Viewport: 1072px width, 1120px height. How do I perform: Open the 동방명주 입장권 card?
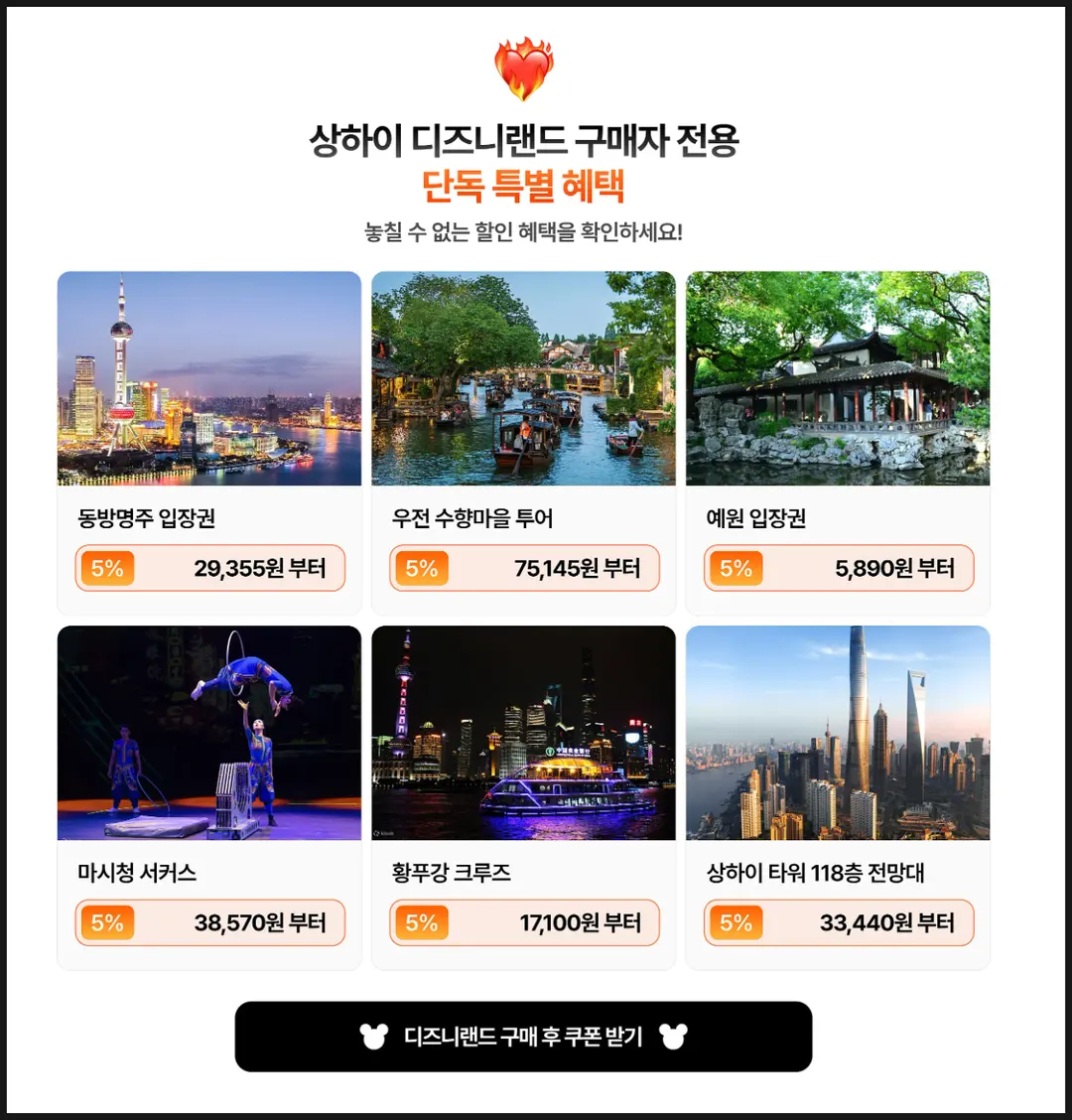pos(209,442)
